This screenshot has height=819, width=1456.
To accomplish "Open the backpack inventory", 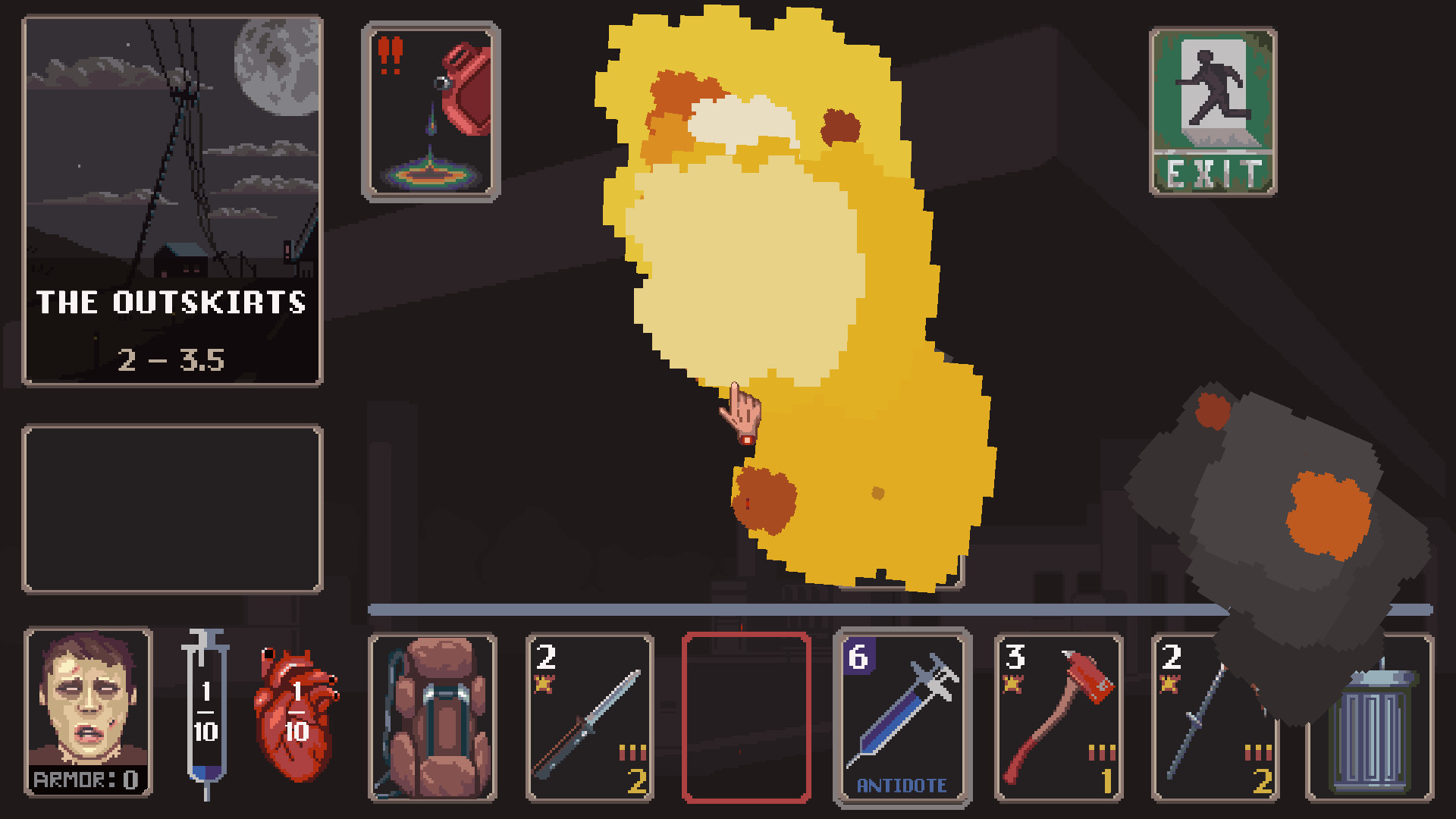I will [x=432, y=717].
